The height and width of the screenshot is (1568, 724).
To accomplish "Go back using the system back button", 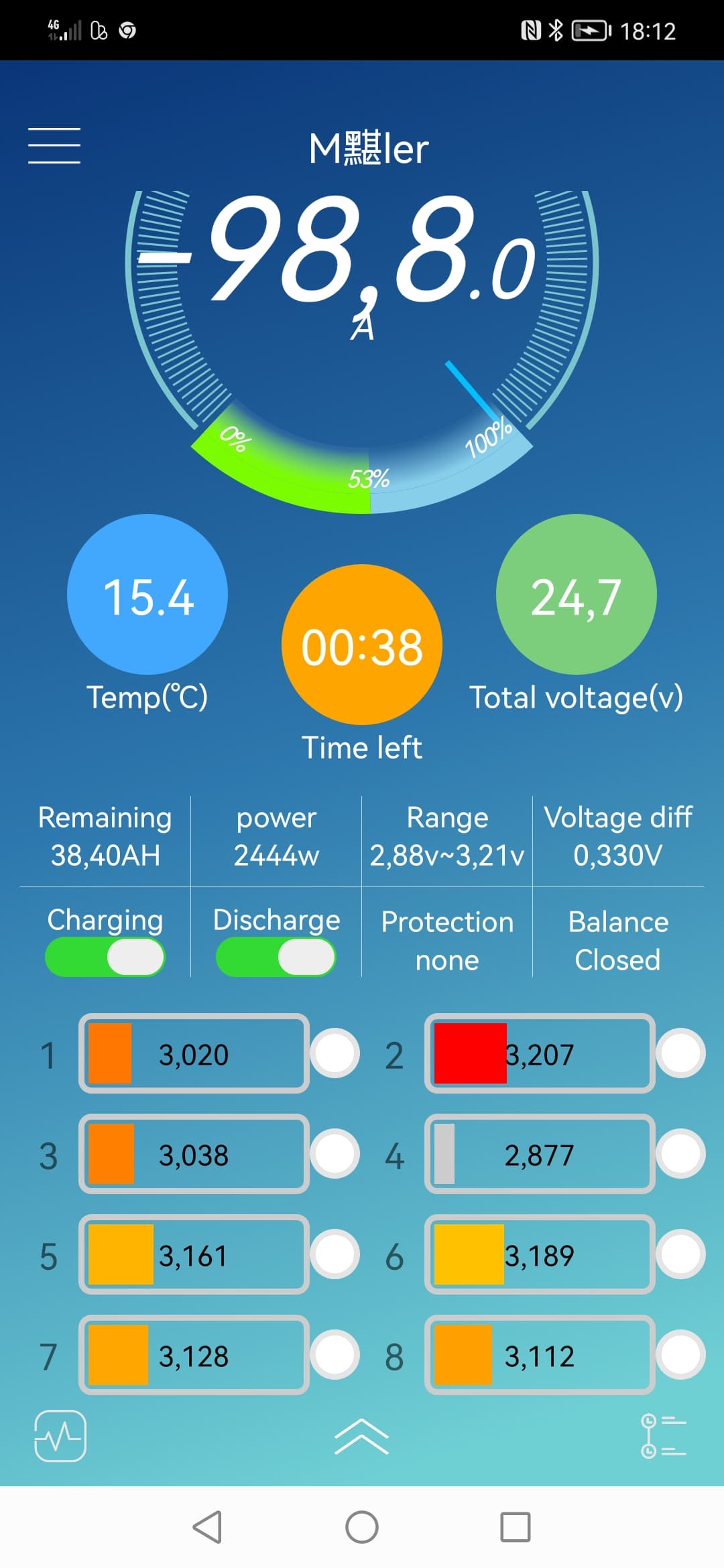I will pyautogui.click(x=207, y=1527).
